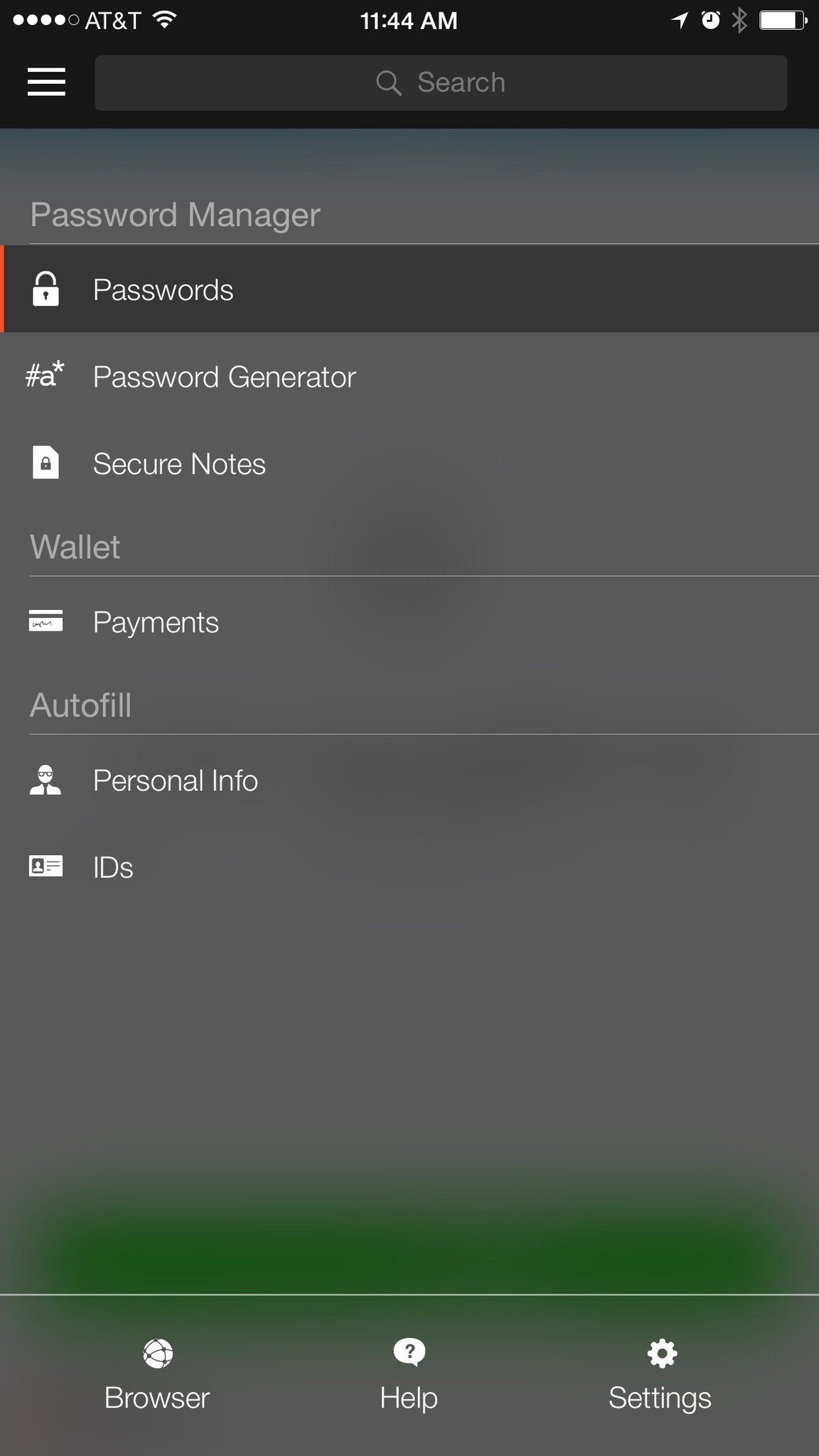The width and height of the screenshot is (819, 1456).
Task: Tap the search magnifier icon
Action: (x=388, y=82)
